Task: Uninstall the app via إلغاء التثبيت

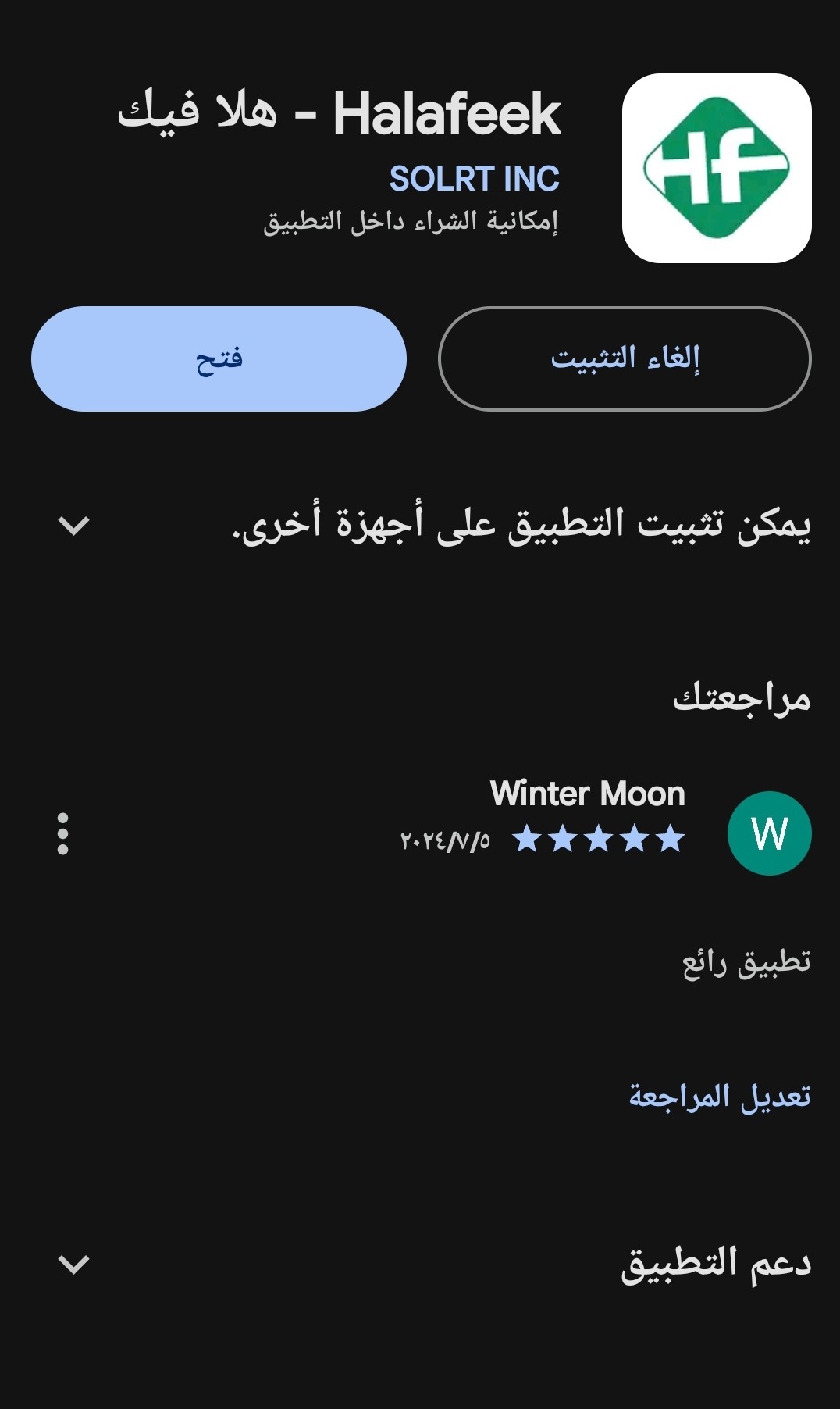Action: [625, 358]
